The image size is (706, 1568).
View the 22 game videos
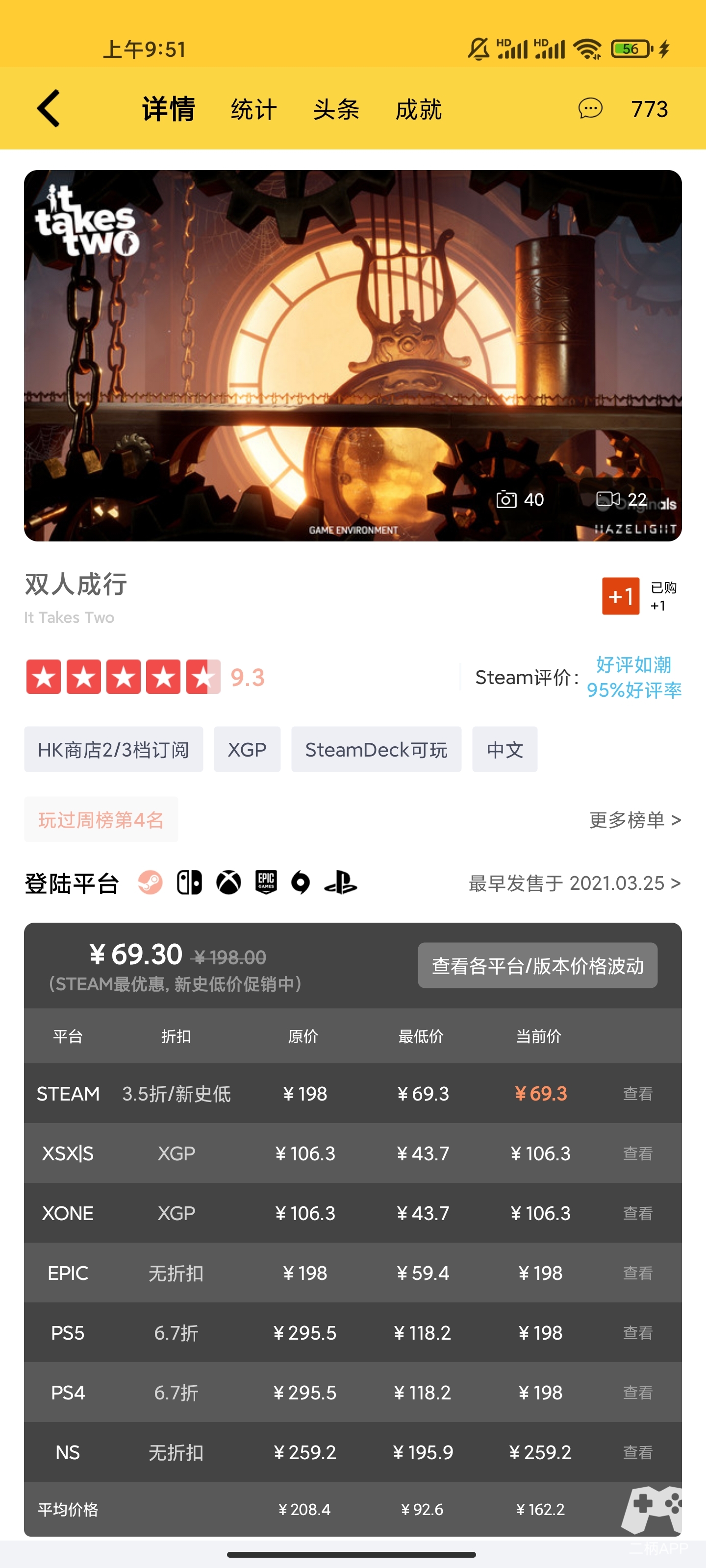coord(621,500)
